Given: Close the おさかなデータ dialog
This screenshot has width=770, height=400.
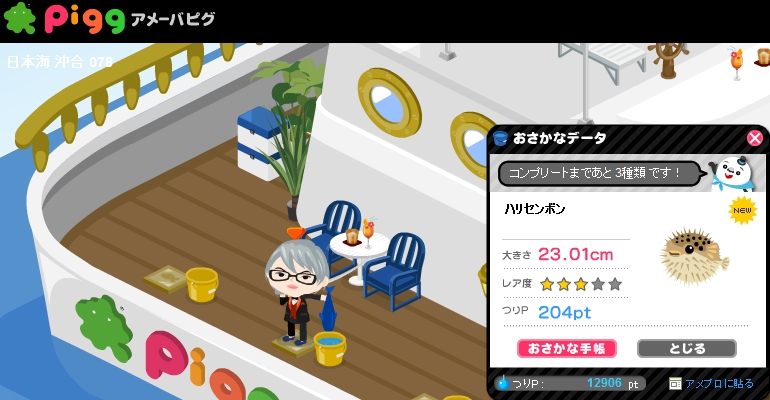Looking at the screenshot, I should pyautogui.click(x=754, y=138).
